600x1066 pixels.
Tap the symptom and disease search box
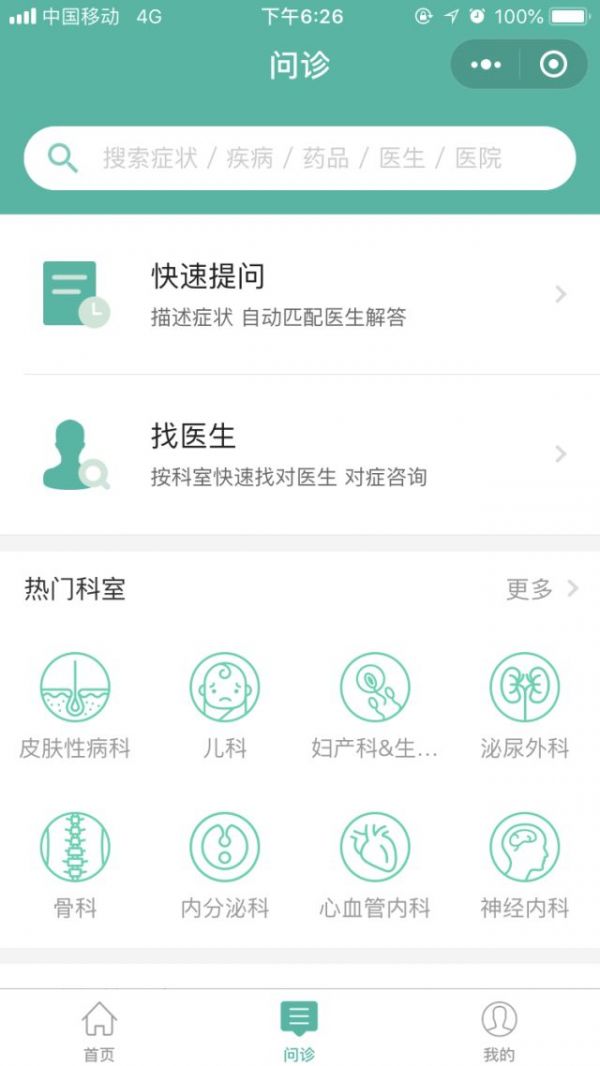(300, 158)
